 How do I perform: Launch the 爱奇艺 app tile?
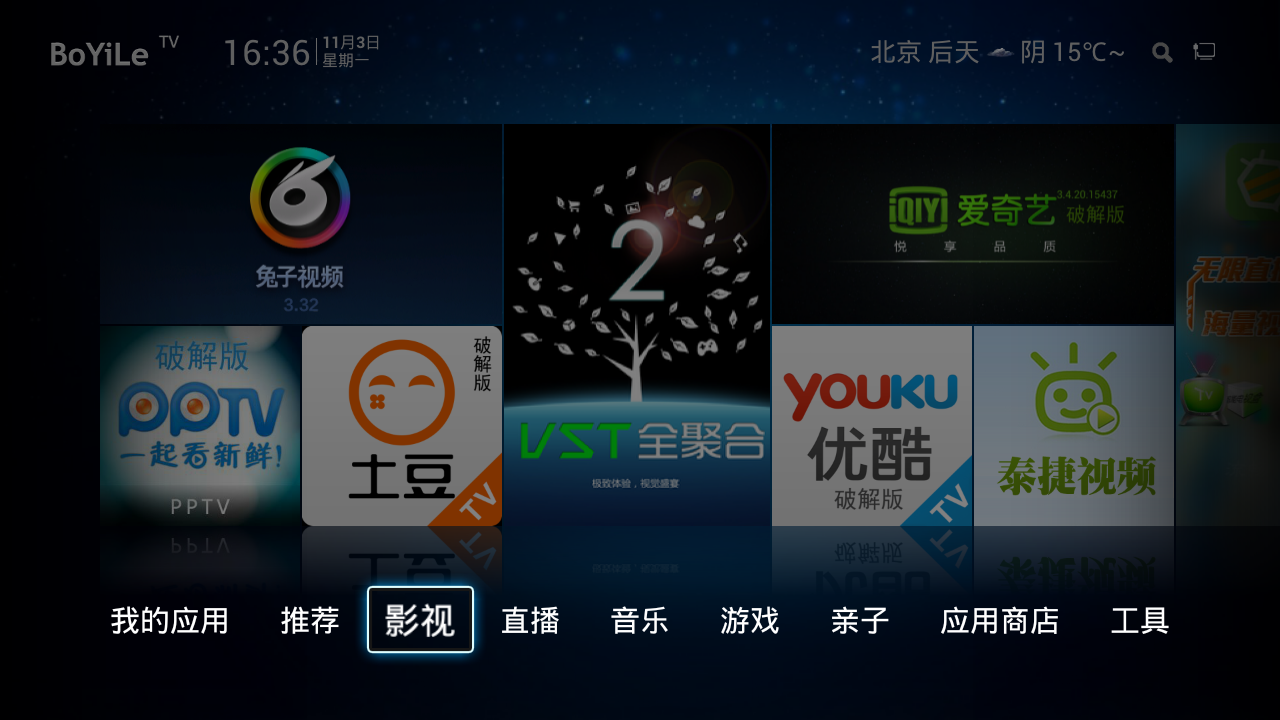[973, 224]
